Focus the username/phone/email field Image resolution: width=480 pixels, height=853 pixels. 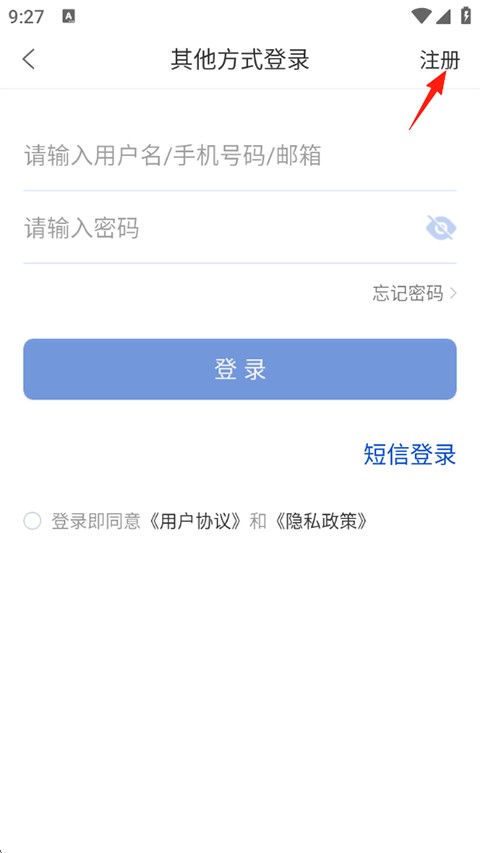[x=239, y=156]
